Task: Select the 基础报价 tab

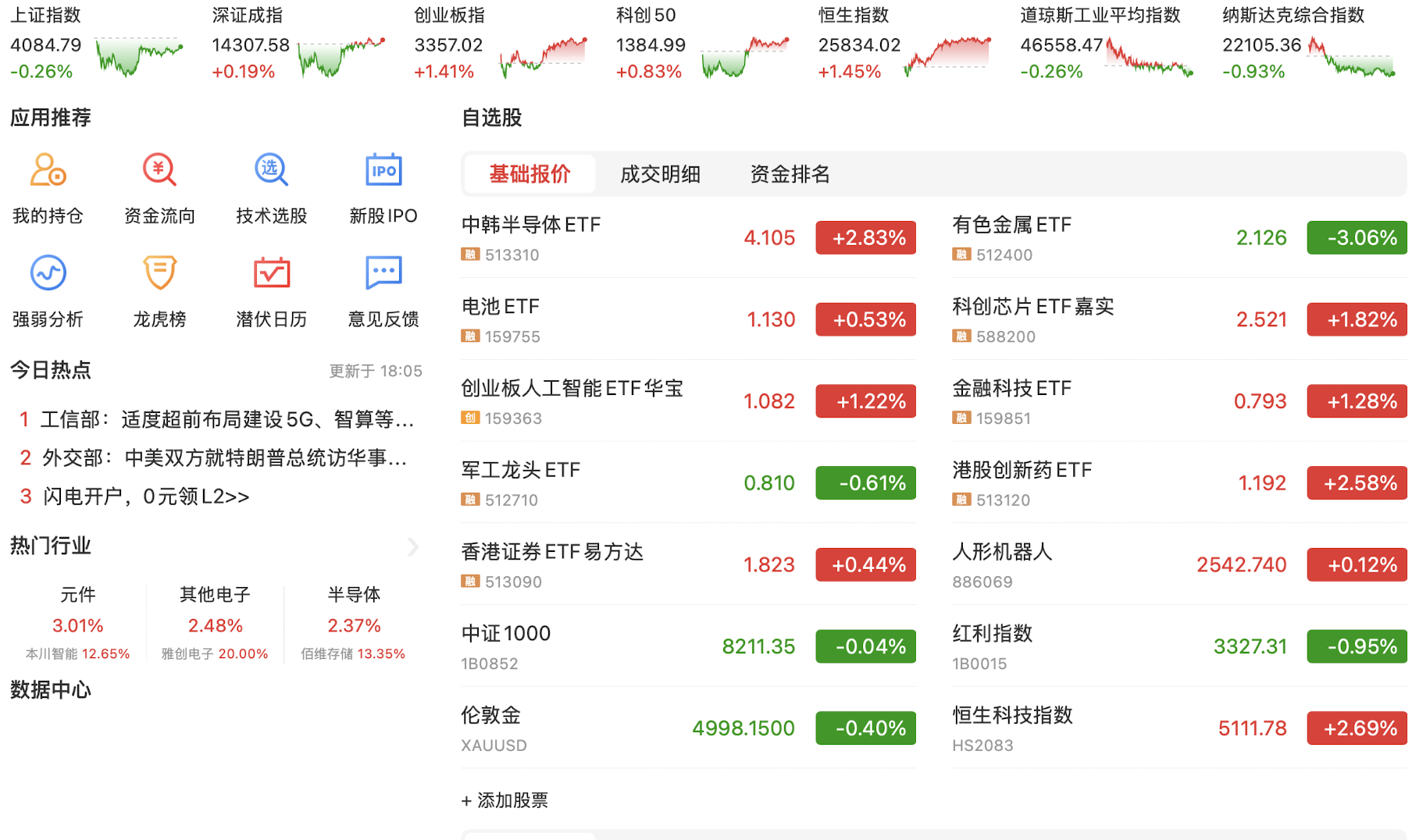Action: coord(529,174)
